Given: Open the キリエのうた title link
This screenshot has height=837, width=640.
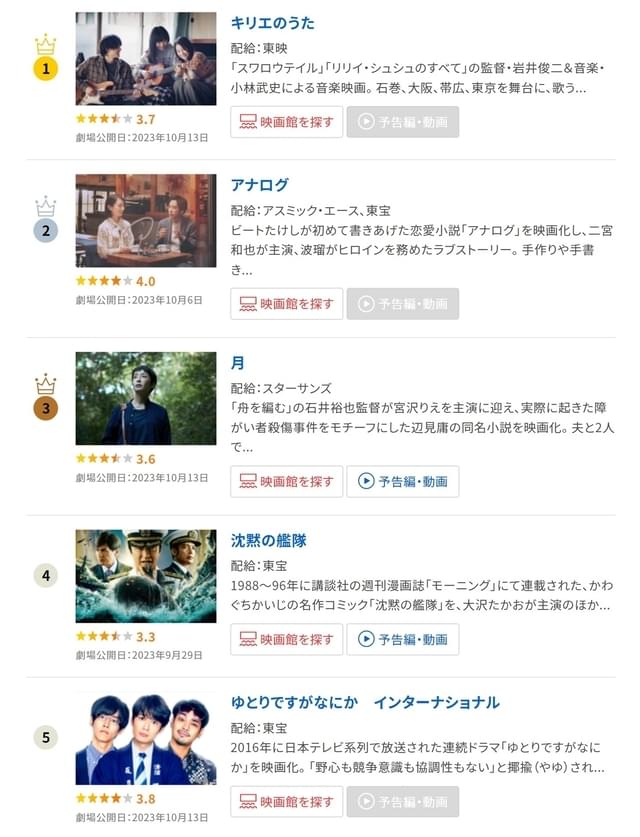Looking at the screenshot, I should tap(272, 23).
